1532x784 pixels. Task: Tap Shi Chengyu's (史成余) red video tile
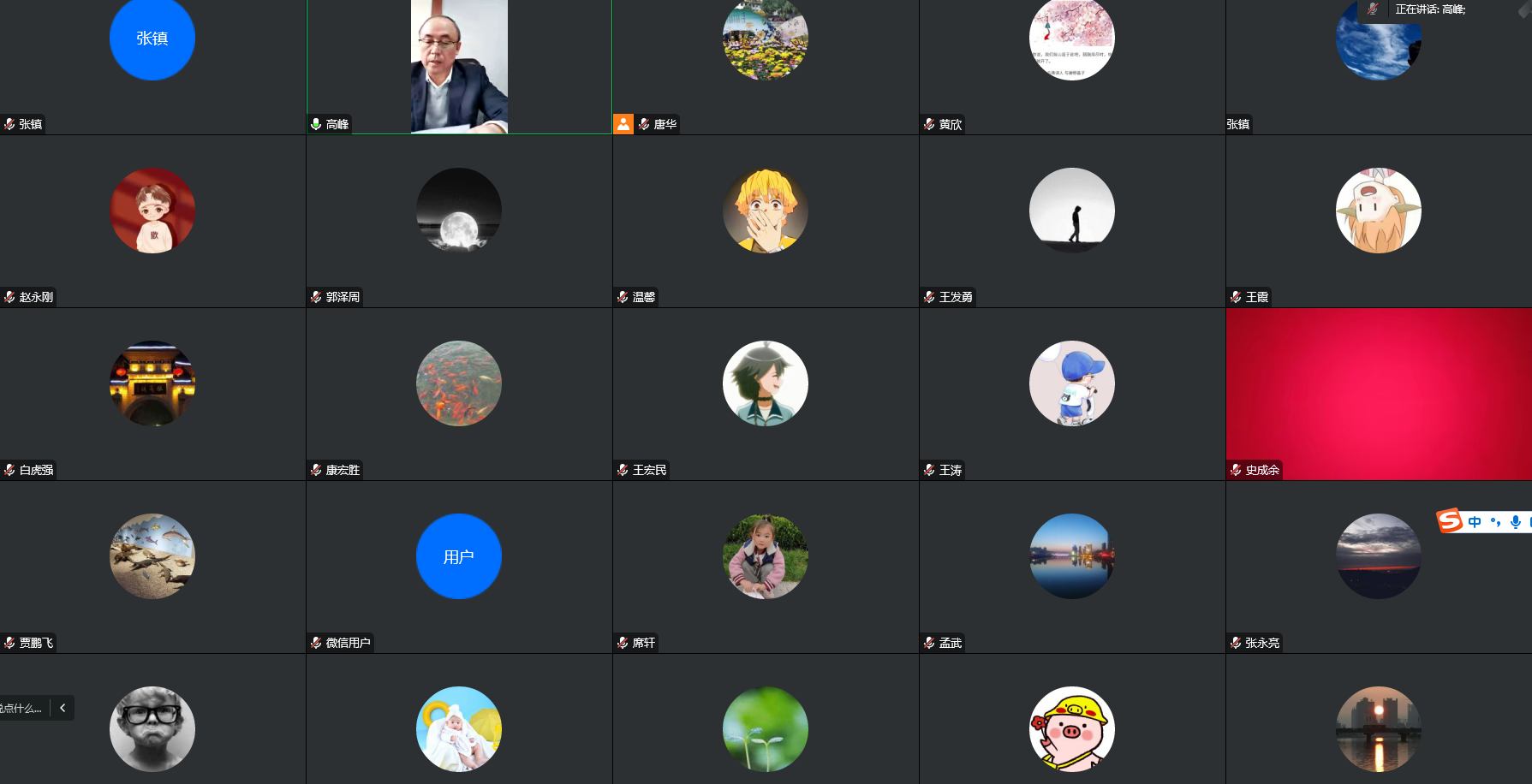(1378, 394)
